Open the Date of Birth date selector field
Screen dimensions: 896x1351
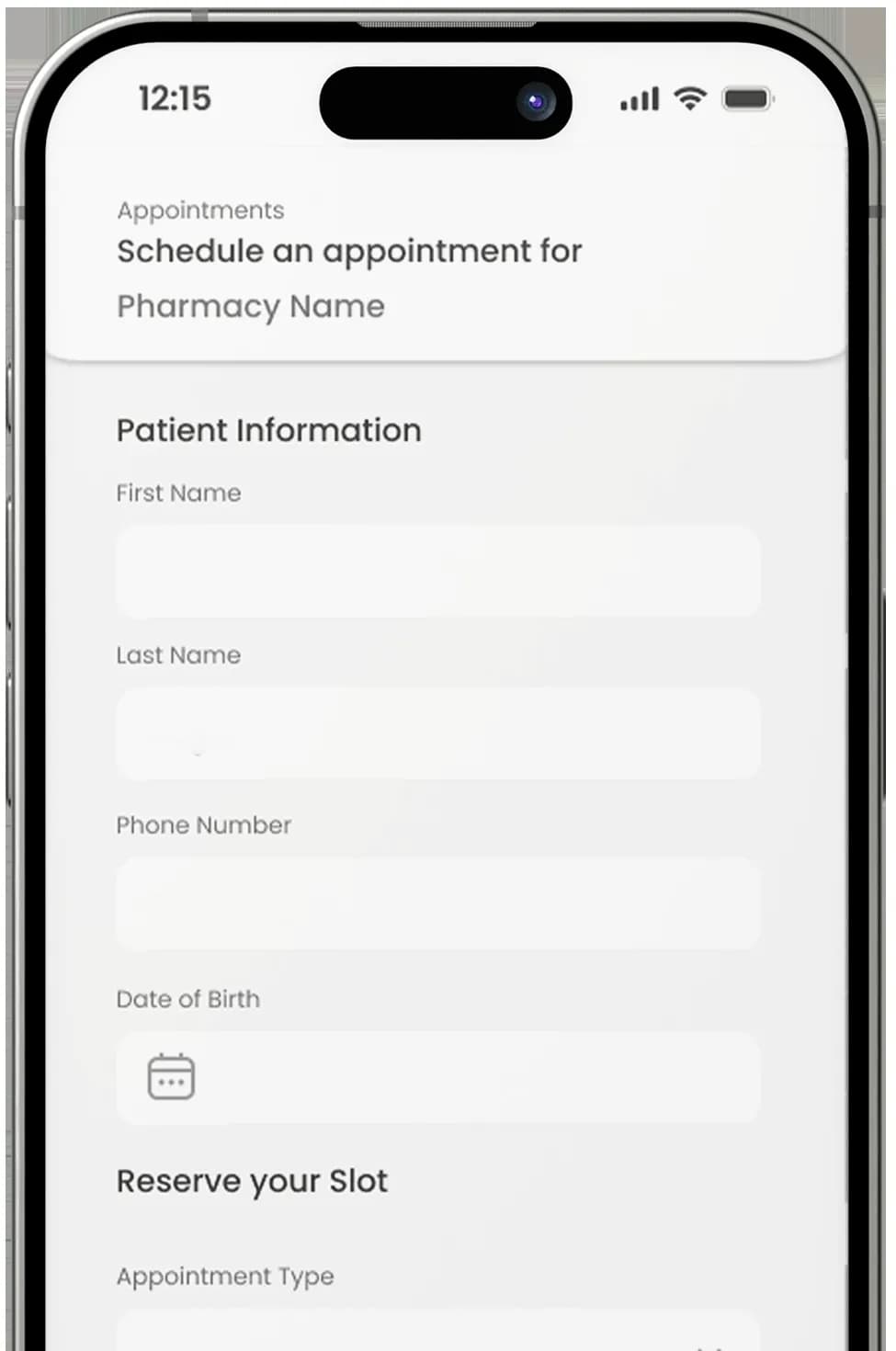click(x=437, y=1077)
